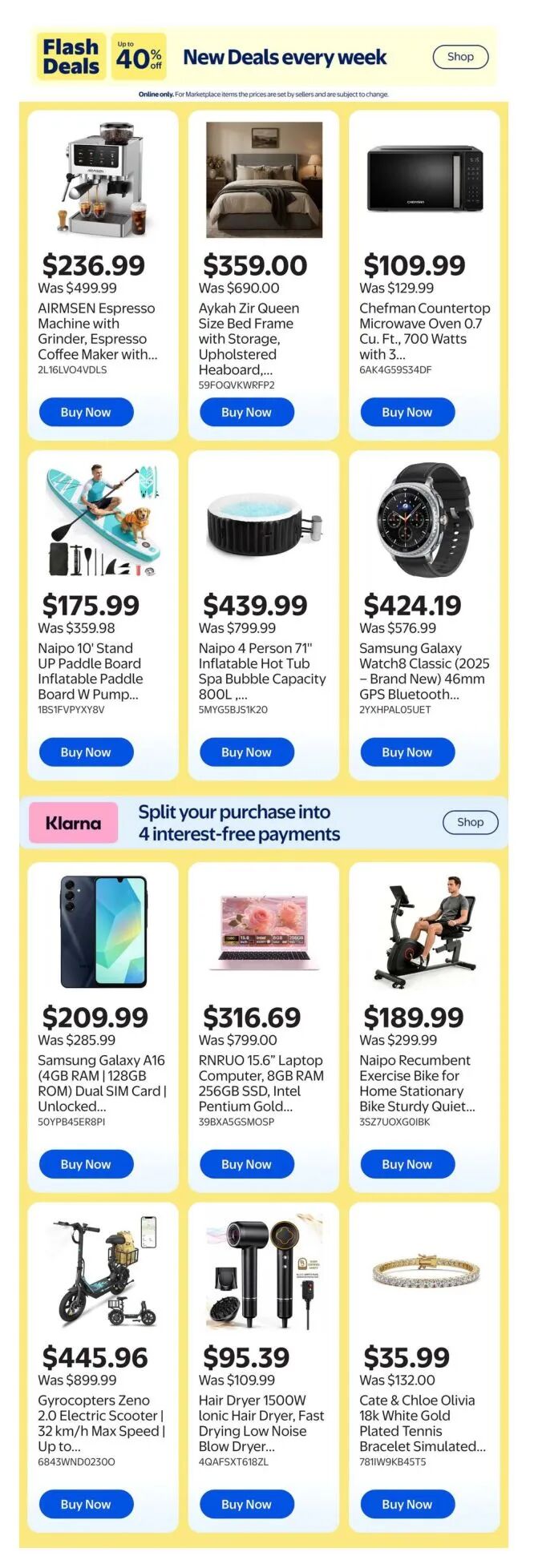This screenshot has height=1568, width=534.
Task: Tap Buy Now under Naipo paddle board
Action: (86, 752)
